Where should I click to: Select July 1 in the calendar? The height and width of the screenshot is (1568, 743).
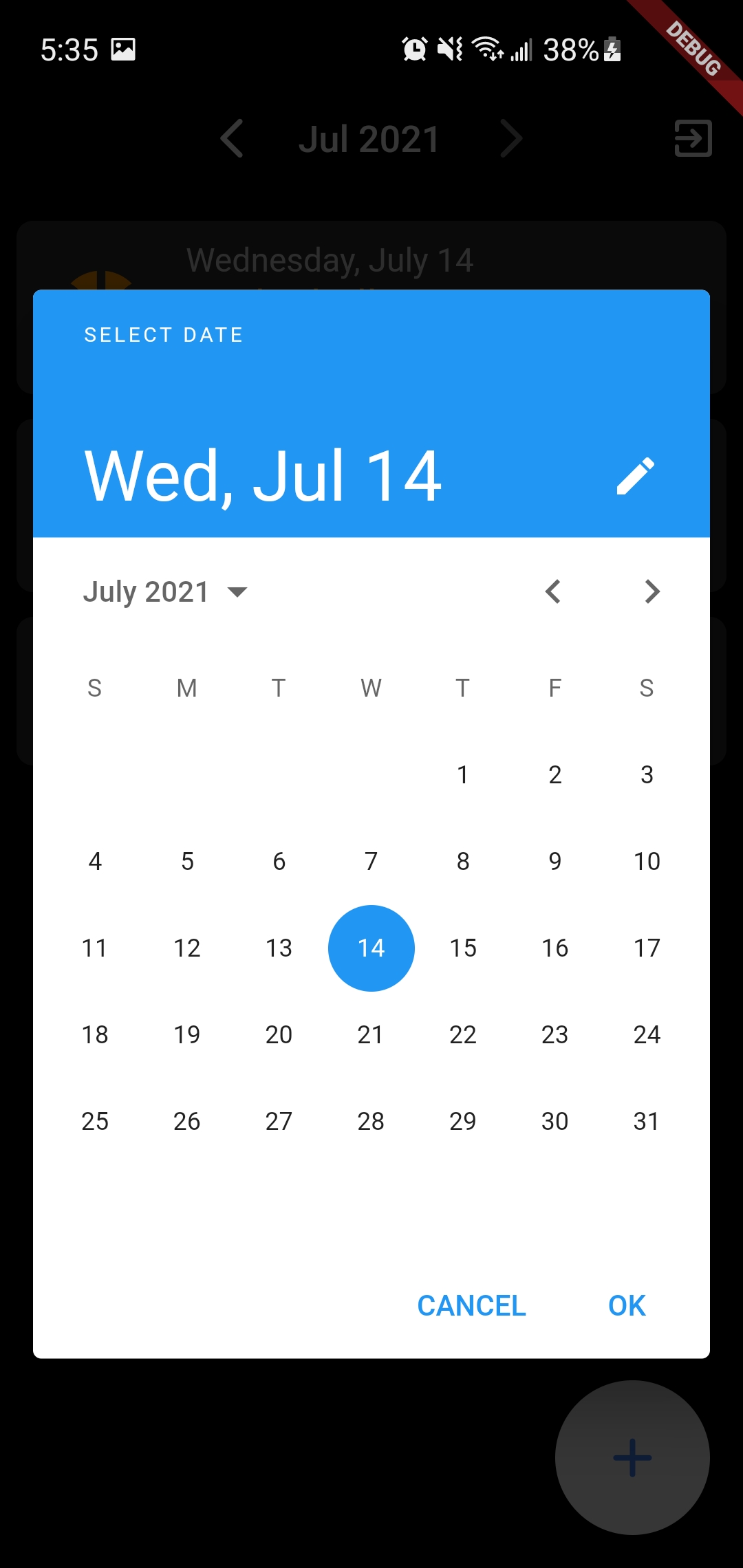(463, 775)
